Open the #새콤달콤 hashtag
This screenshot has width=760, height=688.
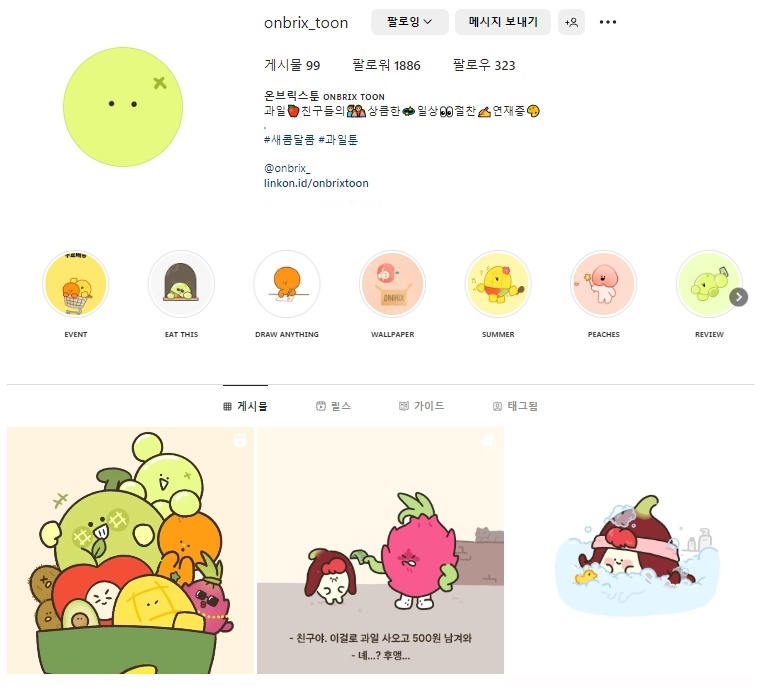point(288,139)
